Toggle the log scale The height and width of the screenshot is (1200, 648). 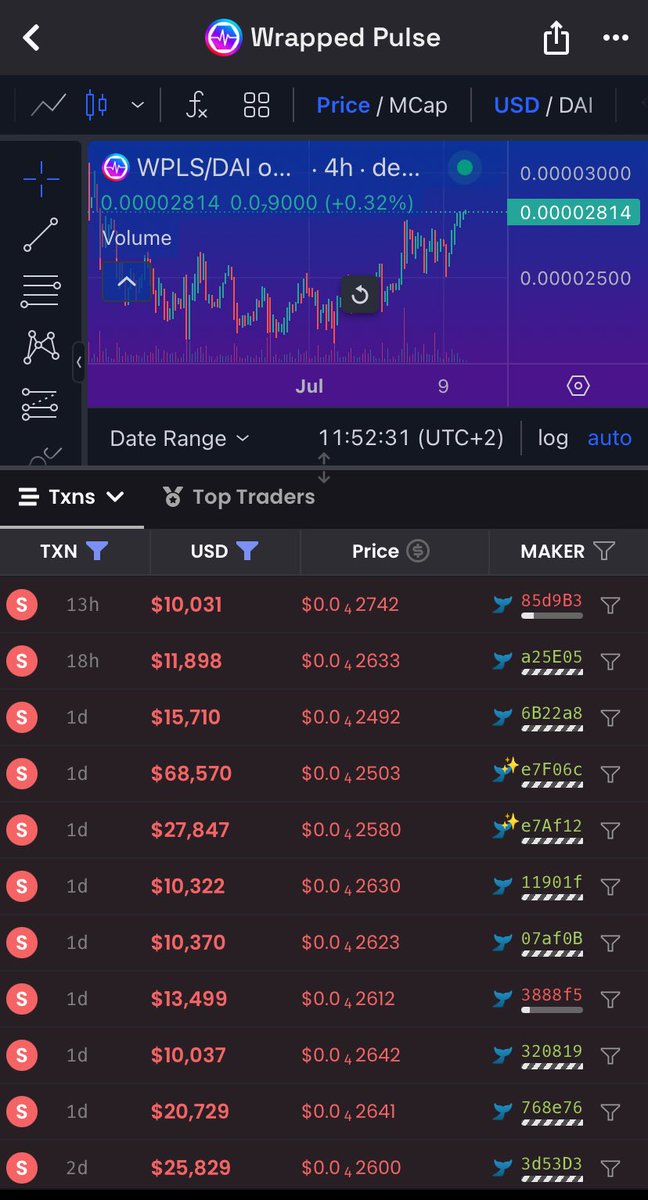tap(552, 438)
